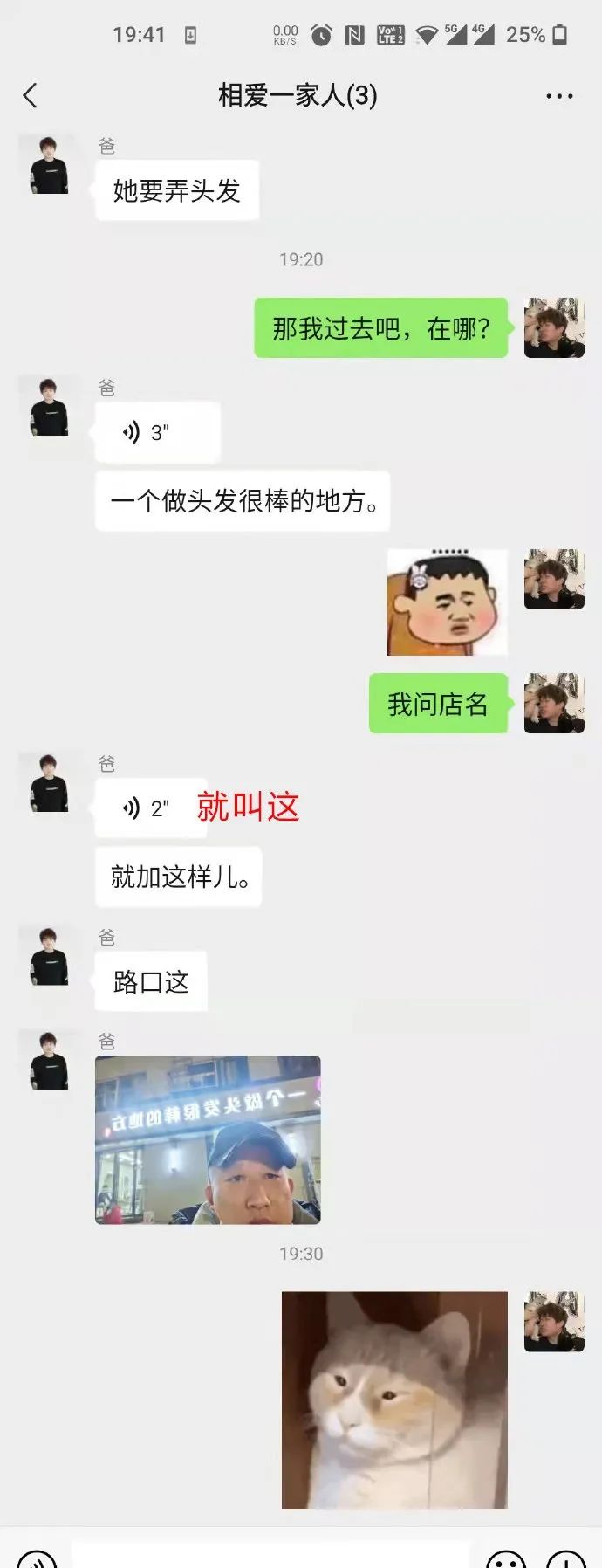Screen dimensions: 602x1568
Task: Go back from the 相爱一家人 chat
Action: pos(31,95)
